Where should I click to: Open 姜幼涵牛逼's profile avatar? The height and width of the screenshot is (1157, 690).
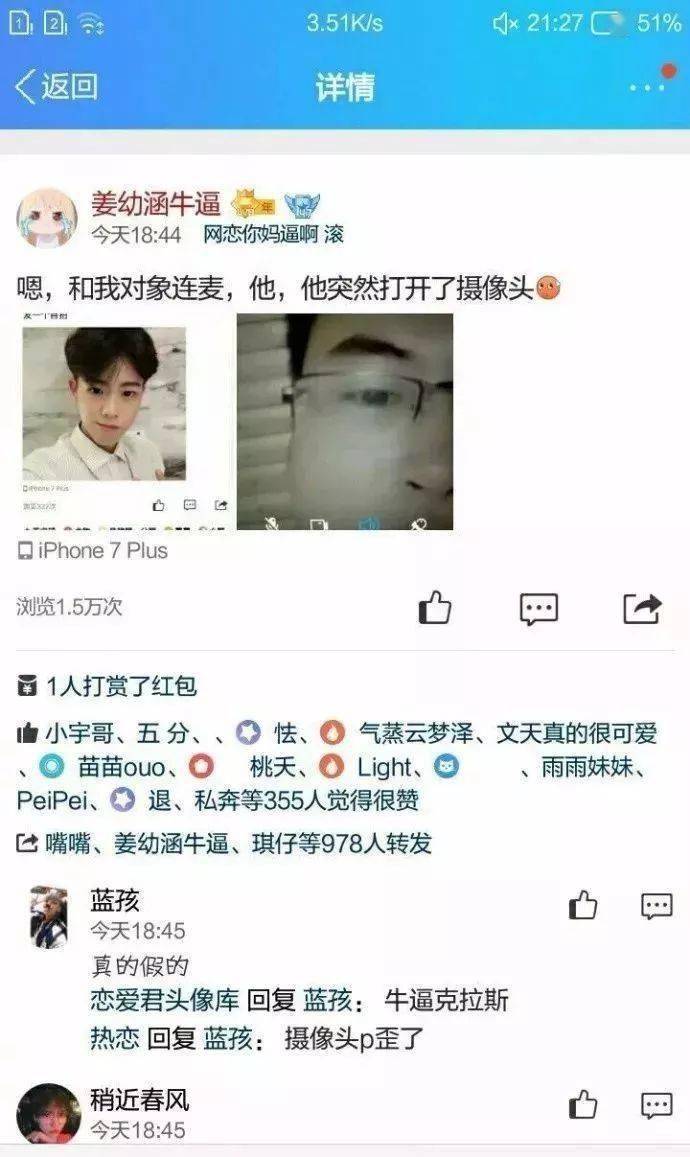46,218
